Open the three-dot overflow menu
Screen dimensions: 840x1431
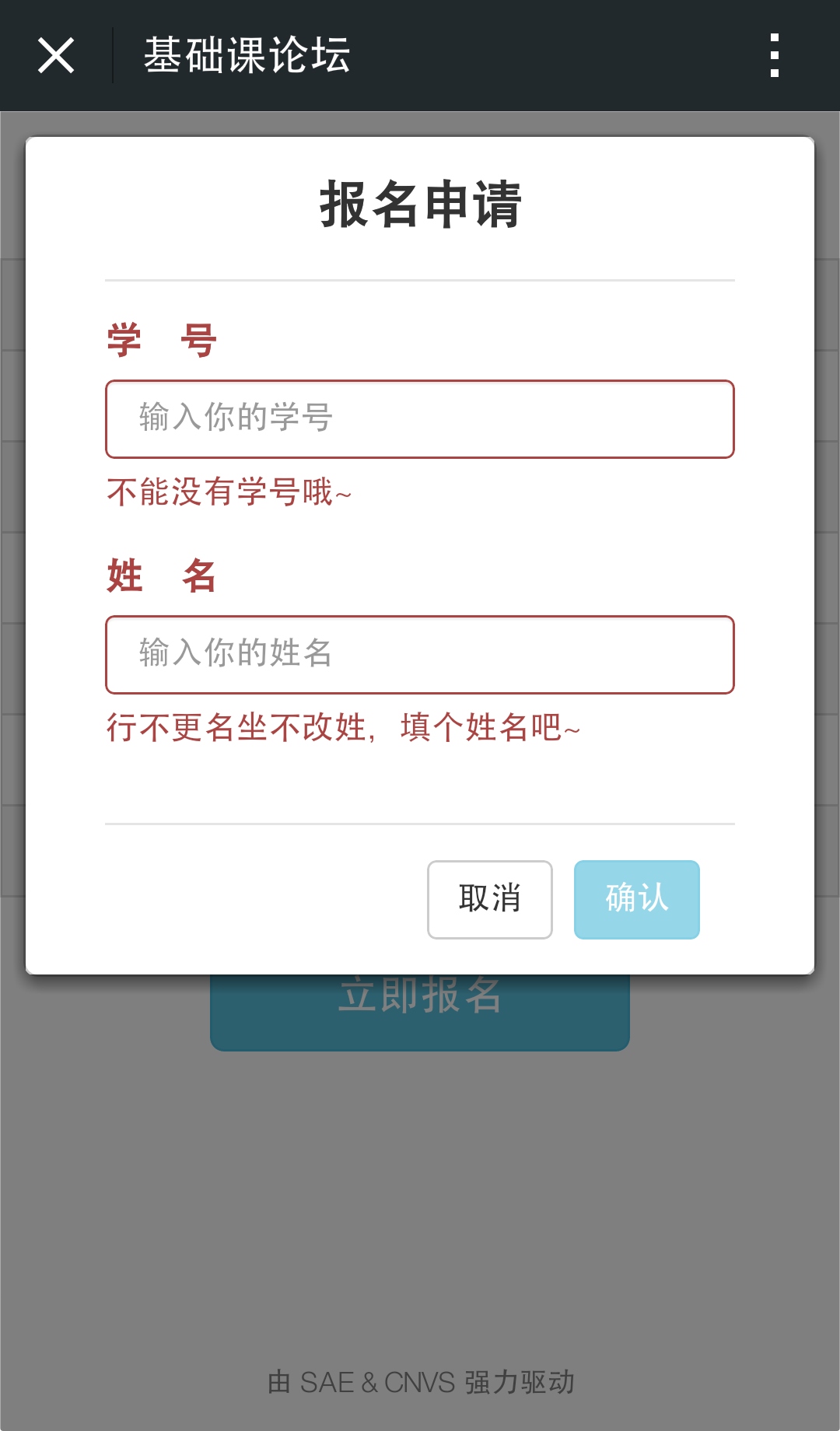(774, 56)
